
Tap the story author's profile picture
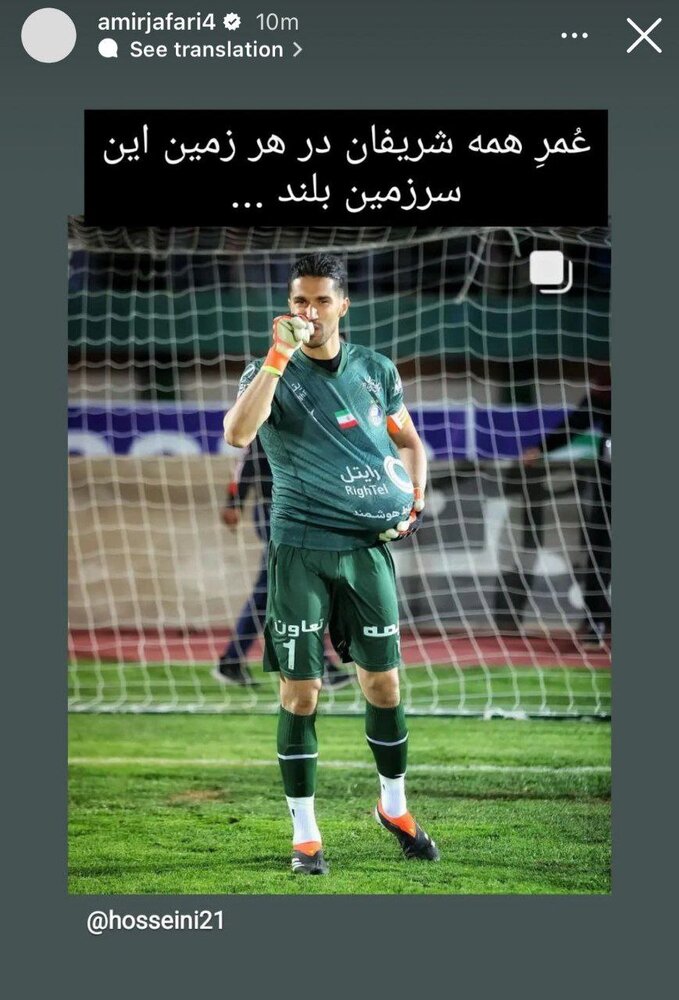point(48,35)
